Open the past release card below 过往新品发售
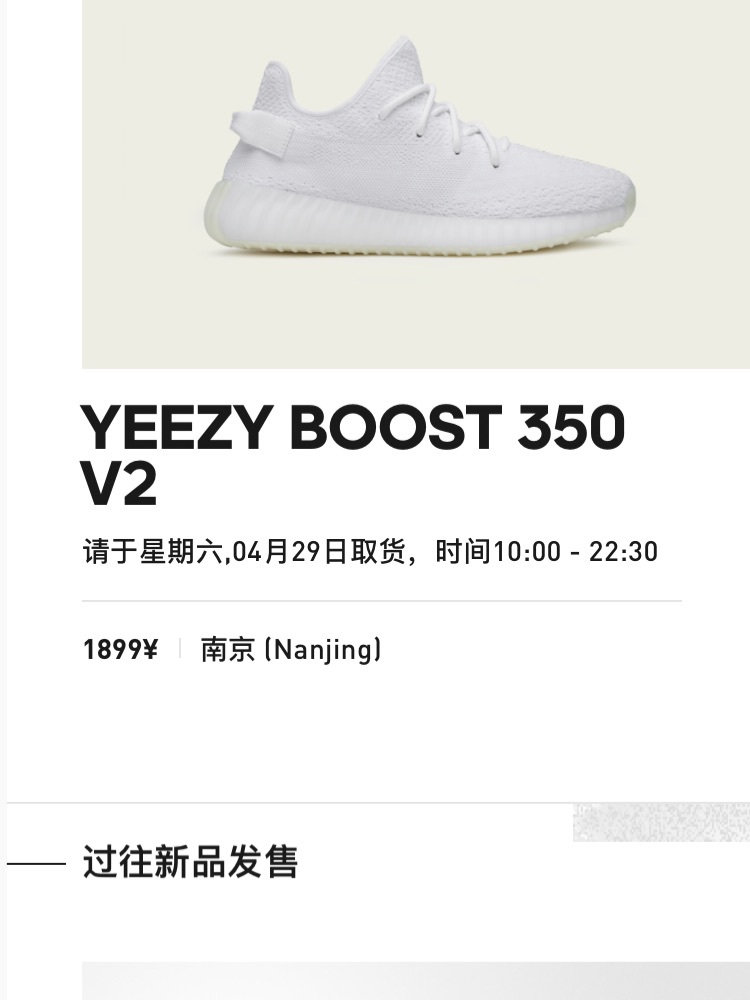The height and width of the screenshot is (1000, 750). [x=415, y=981]
